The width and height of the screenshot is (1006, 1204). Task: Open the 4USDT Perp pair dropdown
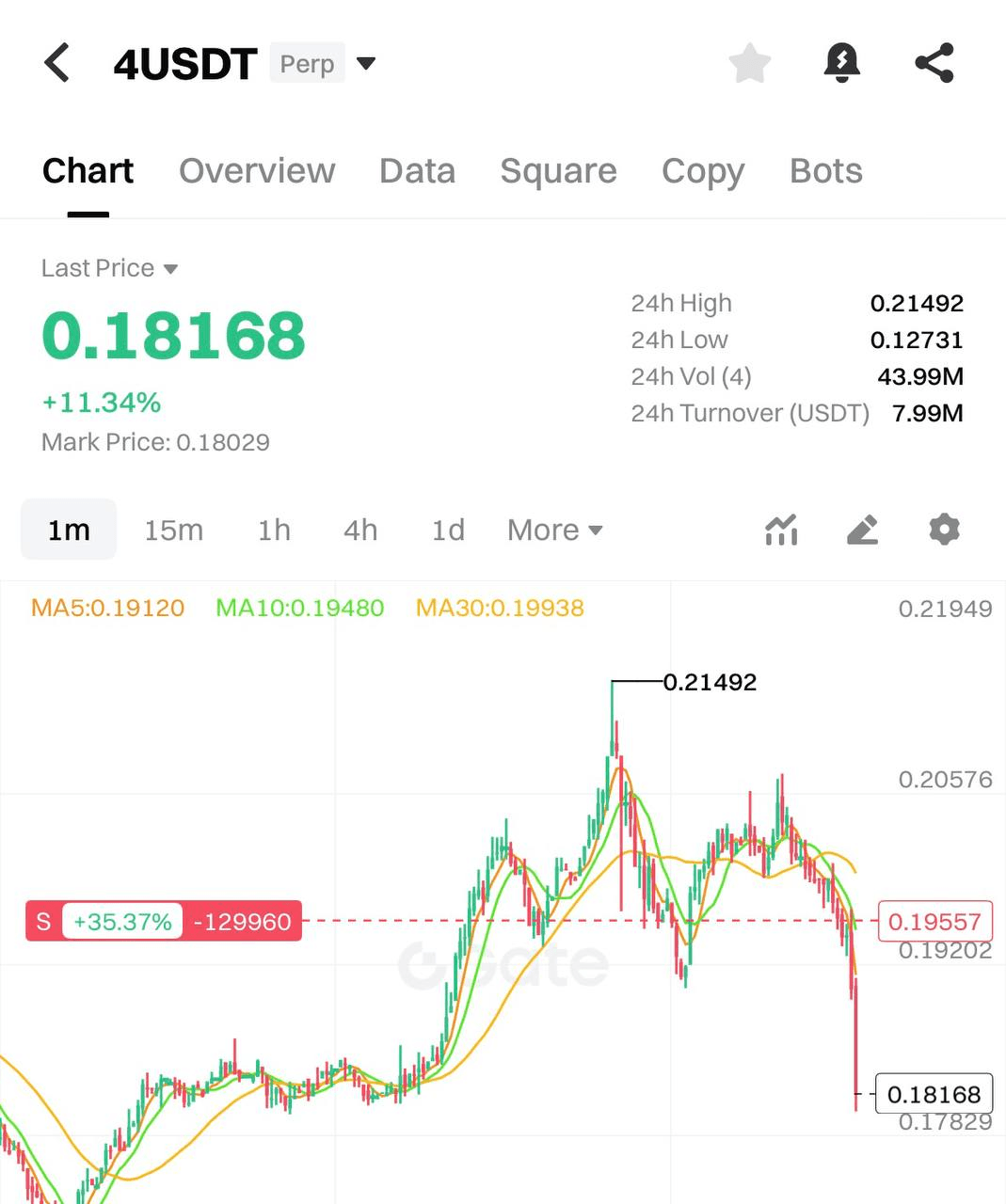pyautogui.click(x=366, y=63)
